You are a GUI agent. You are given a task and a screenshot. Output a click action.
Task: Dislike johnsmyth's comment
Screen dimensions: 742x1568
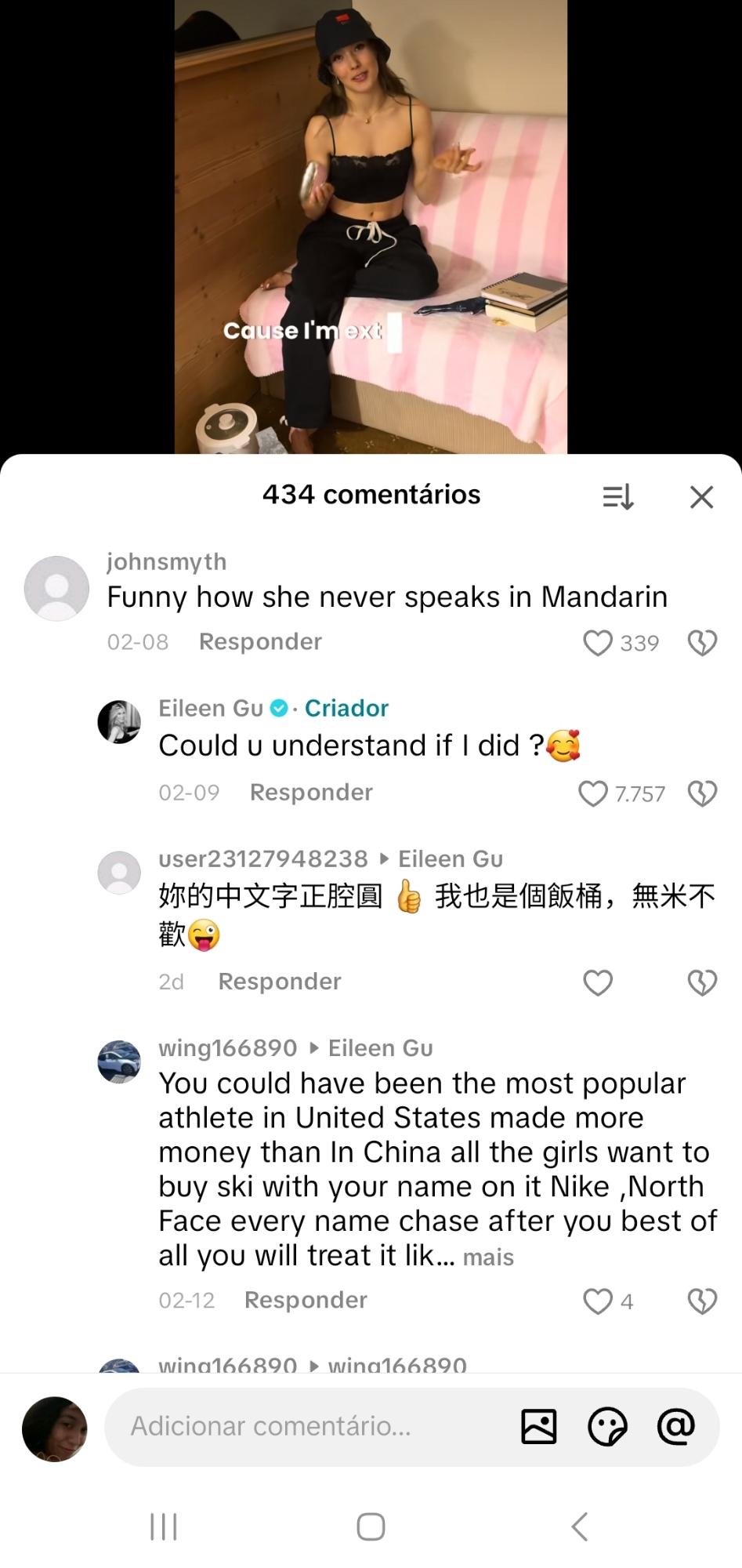click(702, 643)
